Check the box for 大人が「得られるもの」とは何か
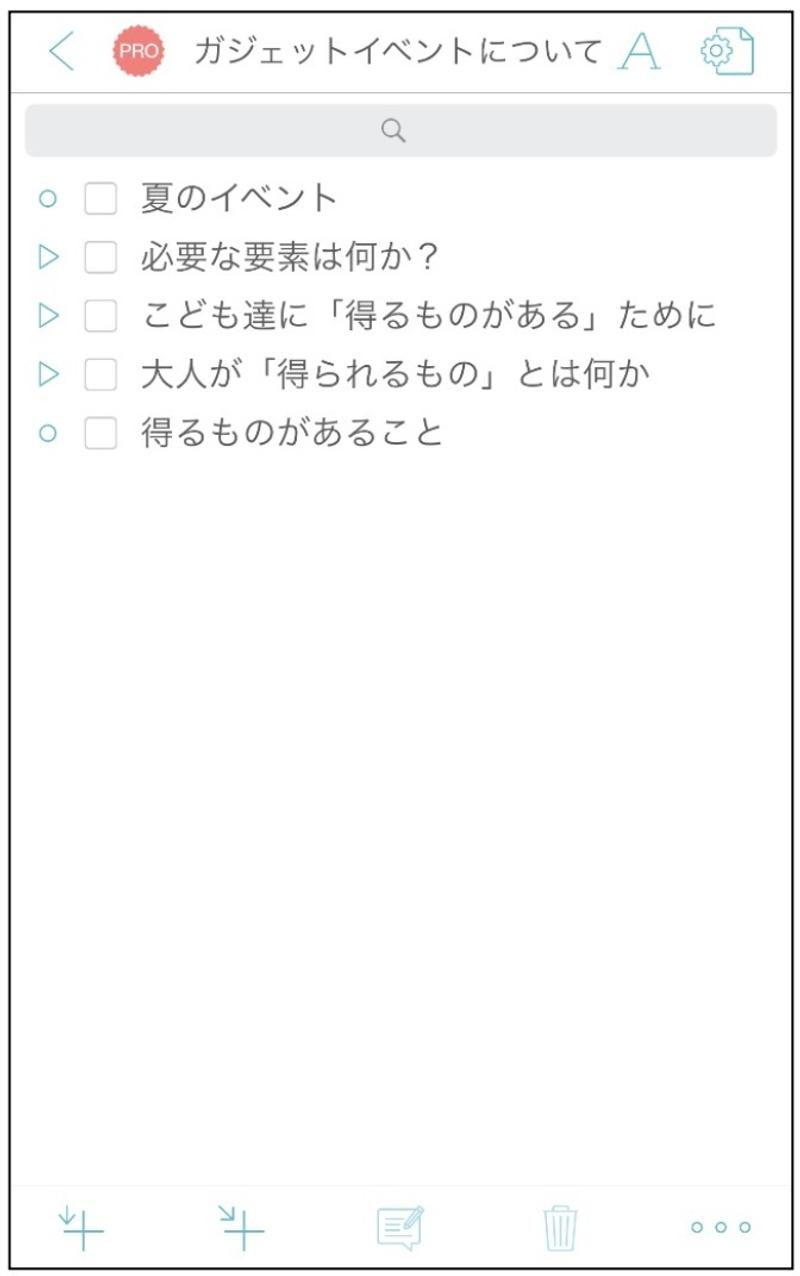800x1276 pixels. pos(100,375)
